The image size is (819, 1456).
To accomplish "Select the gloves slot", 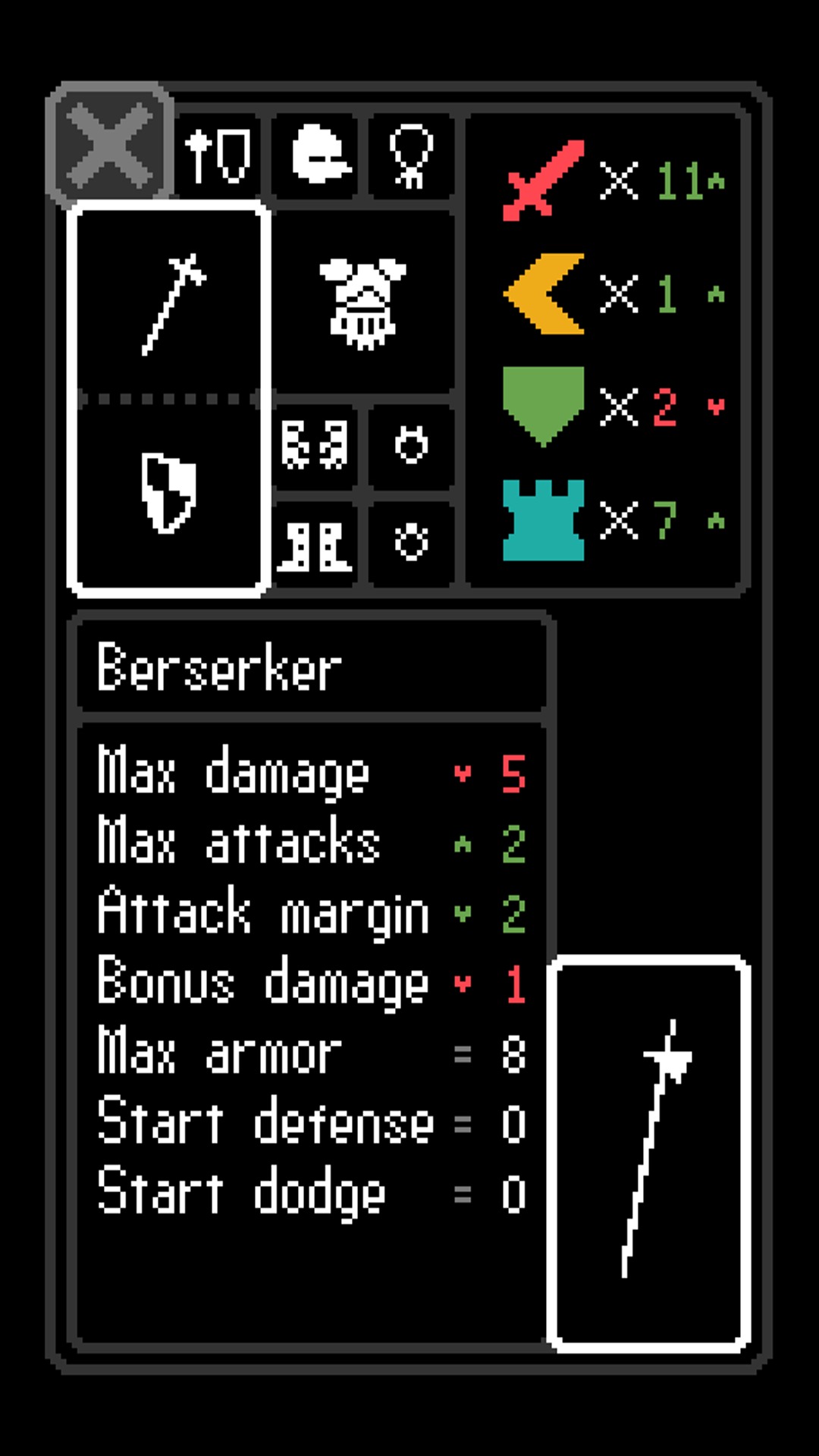I will point(314,445).
